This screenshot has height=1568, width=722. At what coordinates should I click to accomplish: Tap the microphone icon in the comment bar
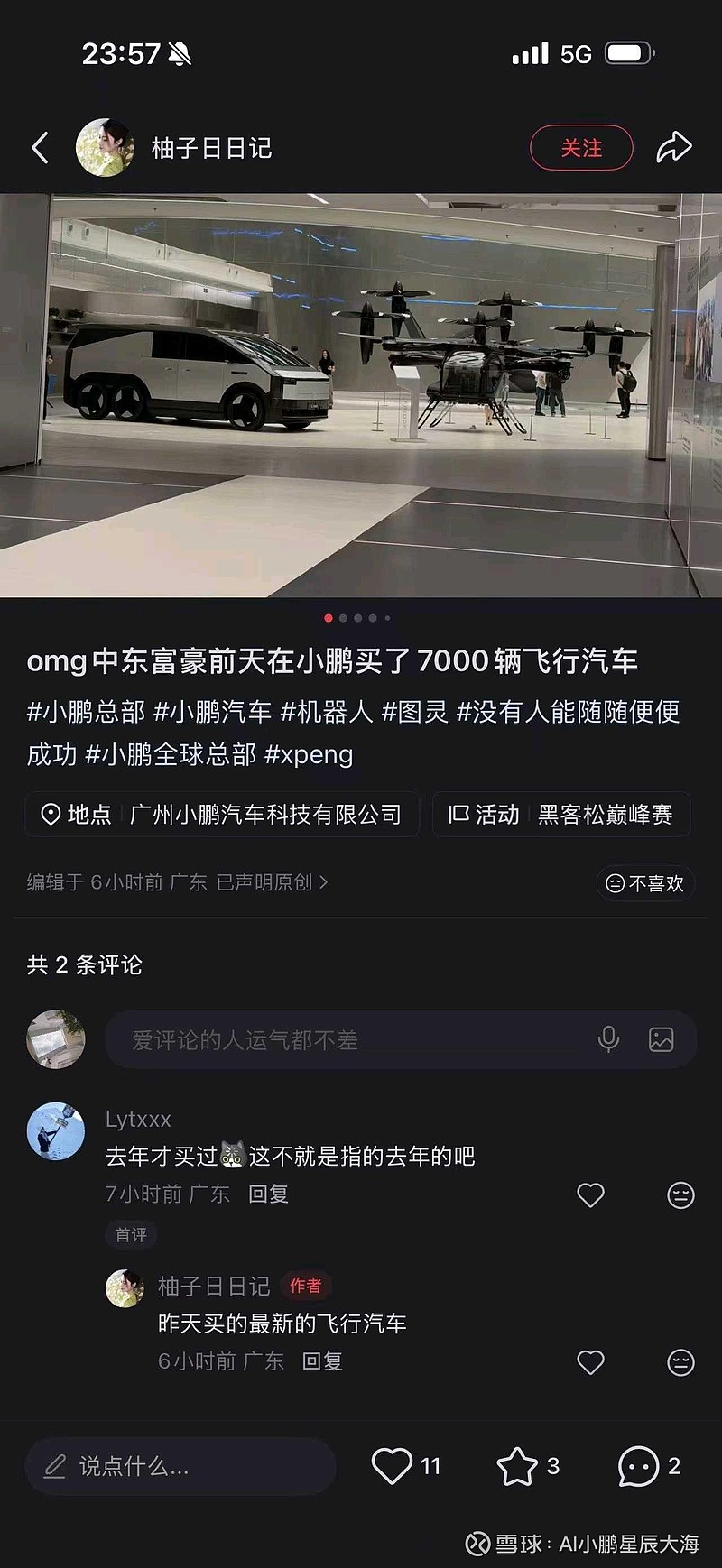(608, 1039)
